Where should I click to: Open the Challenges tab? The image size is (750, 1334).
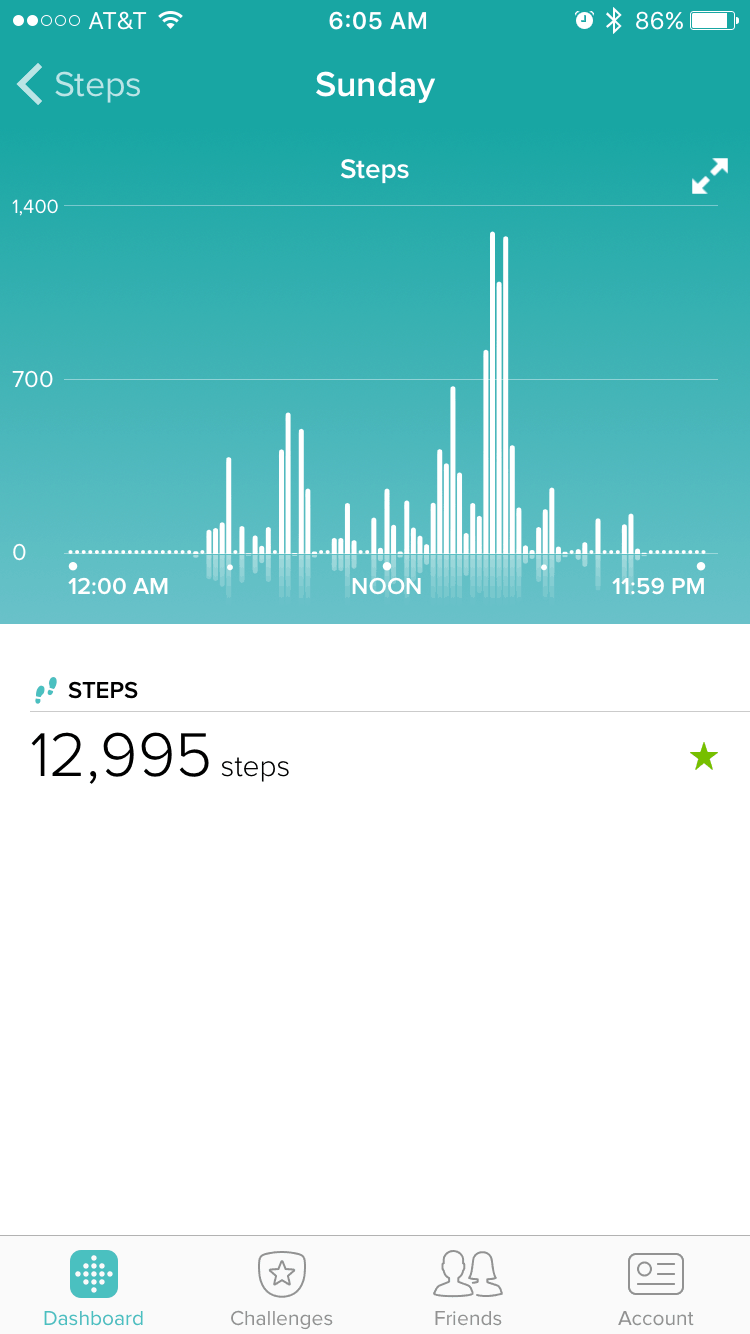[x=281, y=1289]
